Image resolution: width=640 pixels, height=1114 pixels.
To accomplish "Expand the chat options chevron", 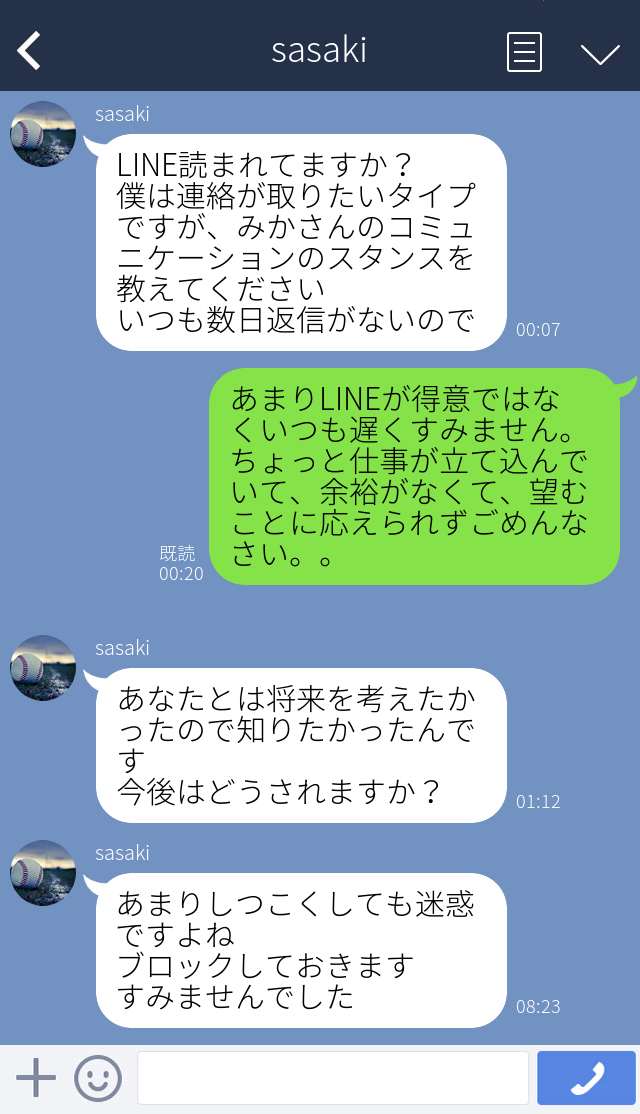I will pos(600,53).
